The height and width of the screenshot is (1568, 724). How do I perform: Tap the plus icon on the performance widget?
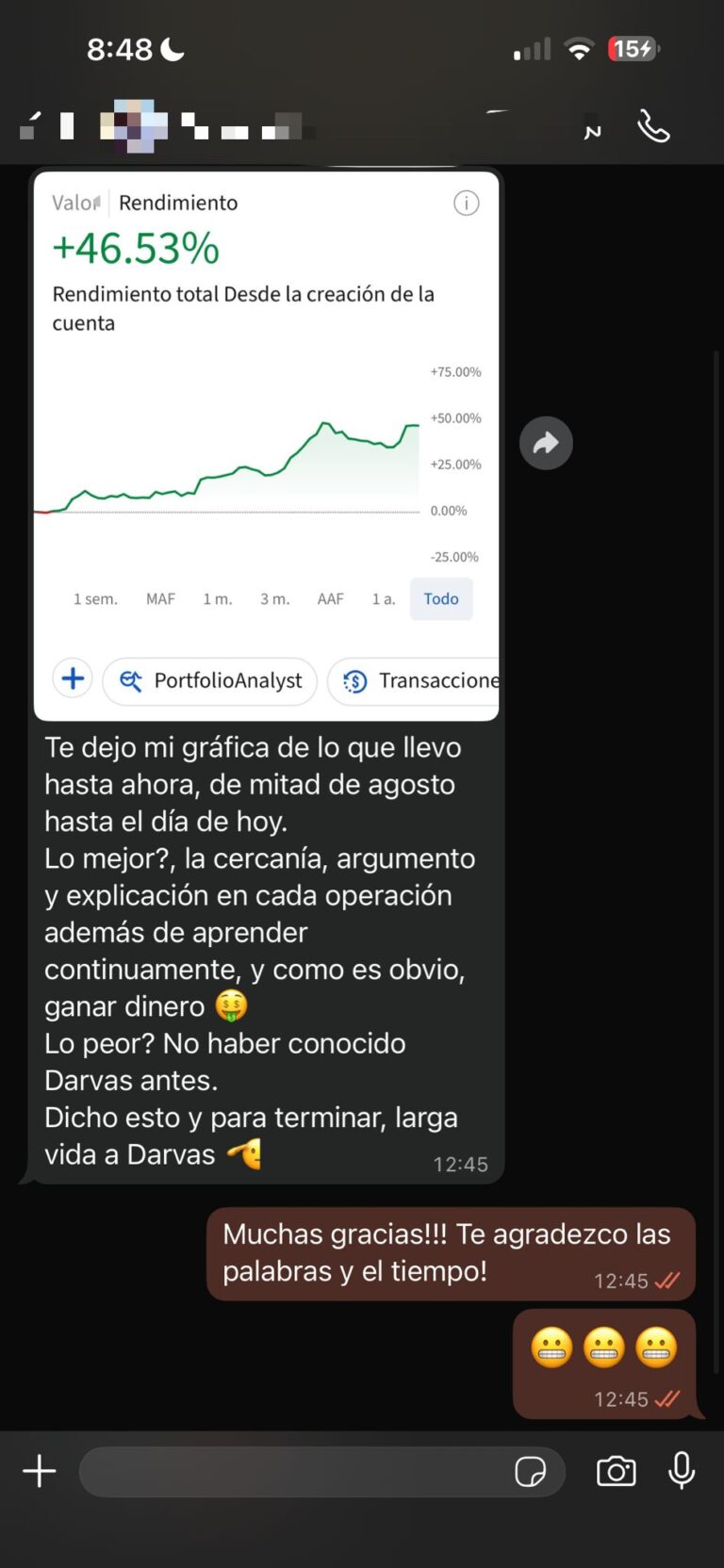point(73,678)
